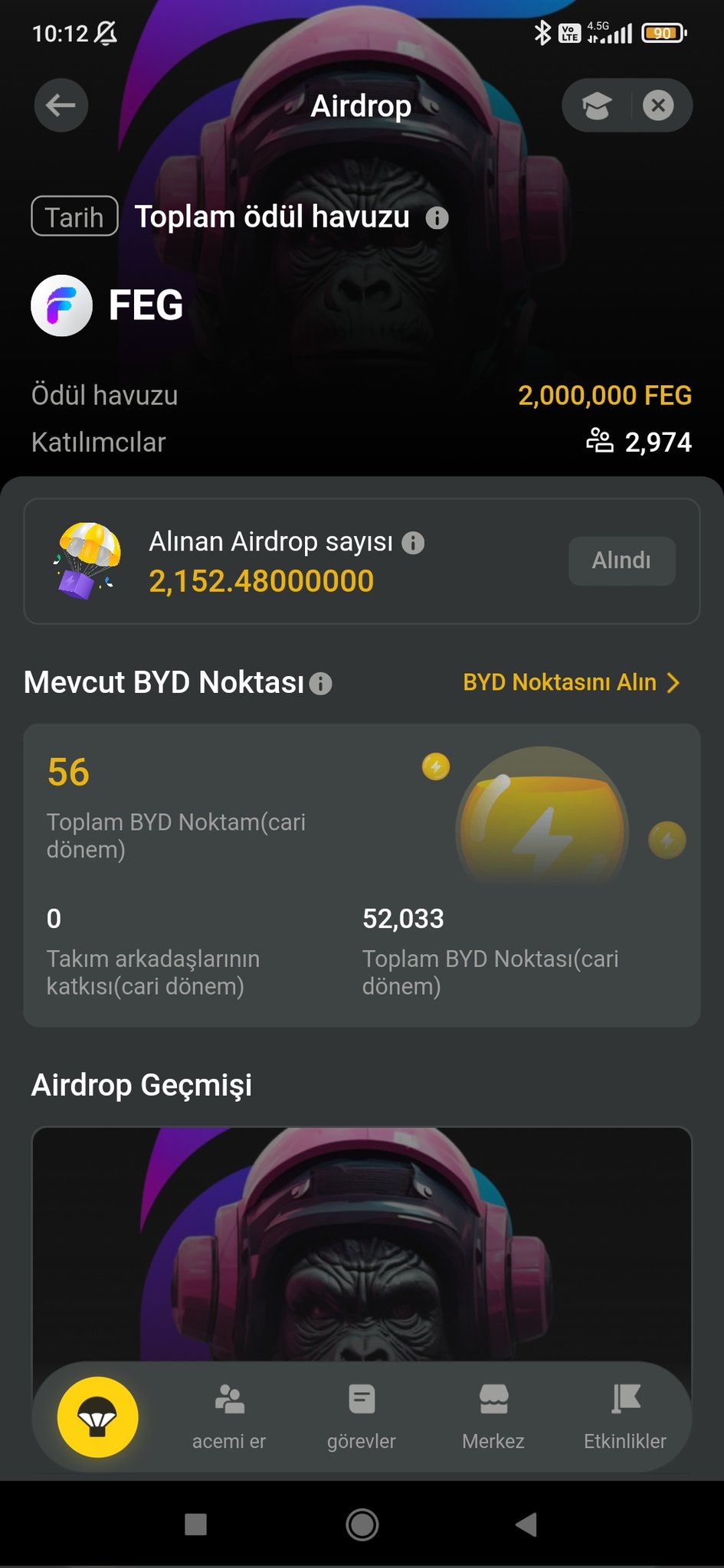The height and width of the screenshot is (1568, 724).
Task: Go to the Merkez tab
Action: [493, 1417]
